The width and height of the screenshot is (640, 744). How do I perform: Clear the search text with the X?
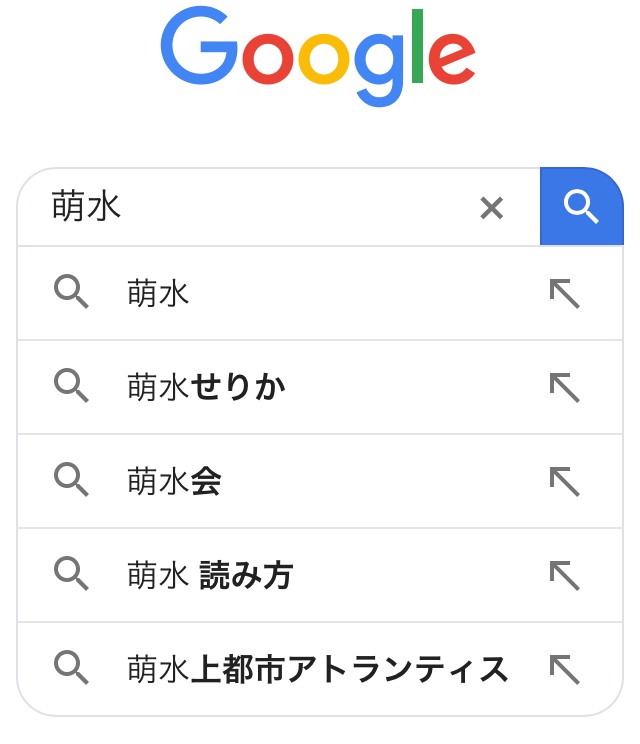pyautogui.click(x=491, y=208)
